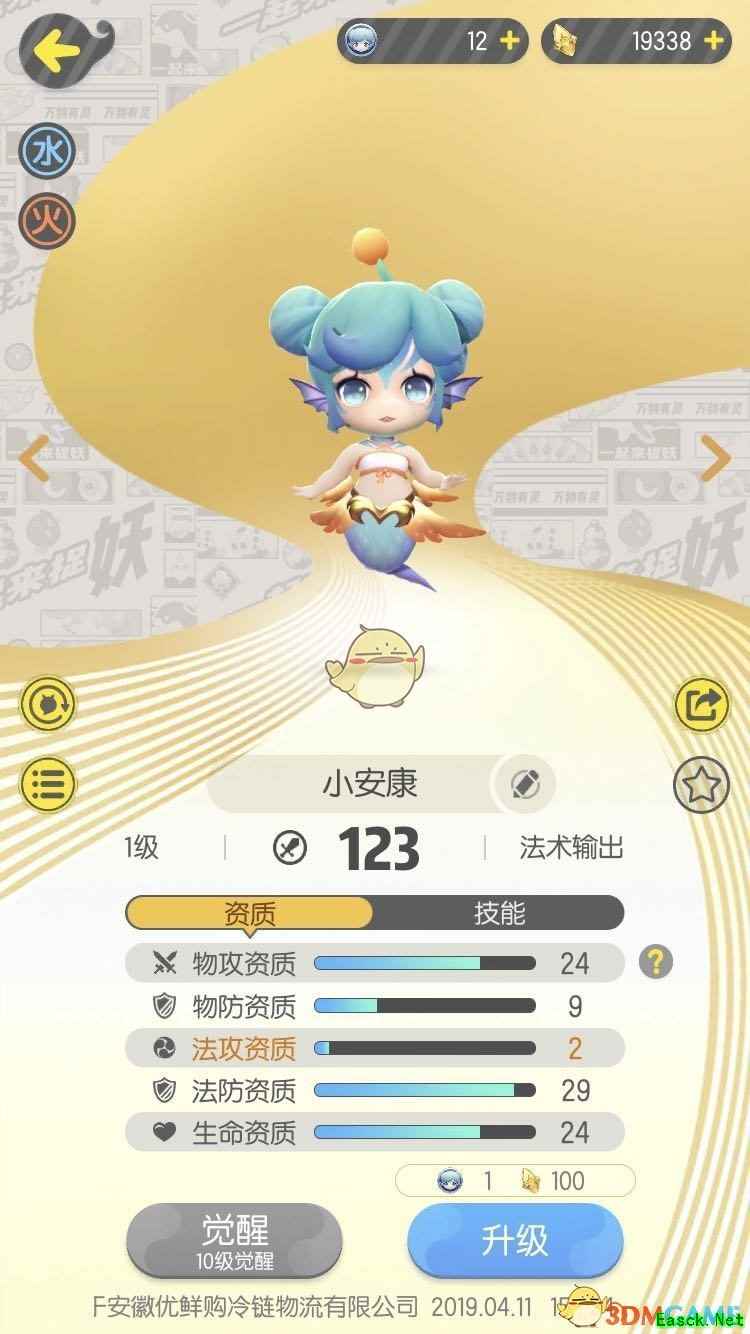
Task: Mark this creature as favorite with the star
Action: coord(702,785)
